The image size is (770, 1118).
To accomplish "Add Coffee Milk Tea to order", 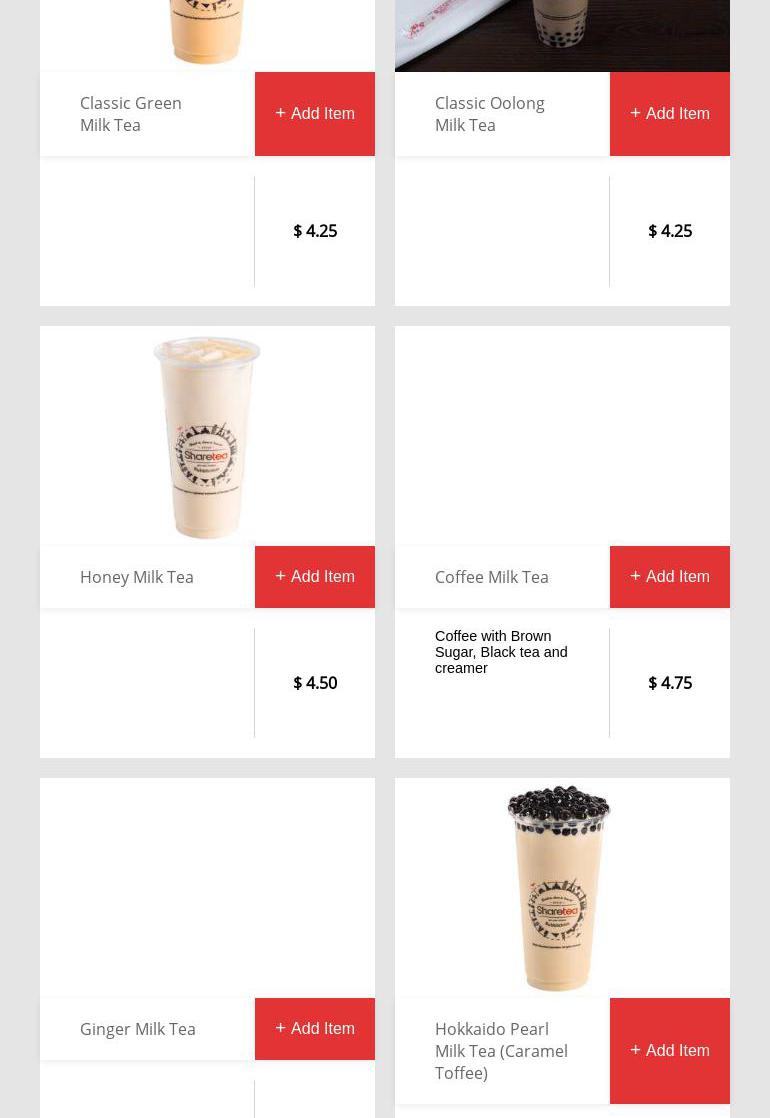I will click(x=669, y=577).
